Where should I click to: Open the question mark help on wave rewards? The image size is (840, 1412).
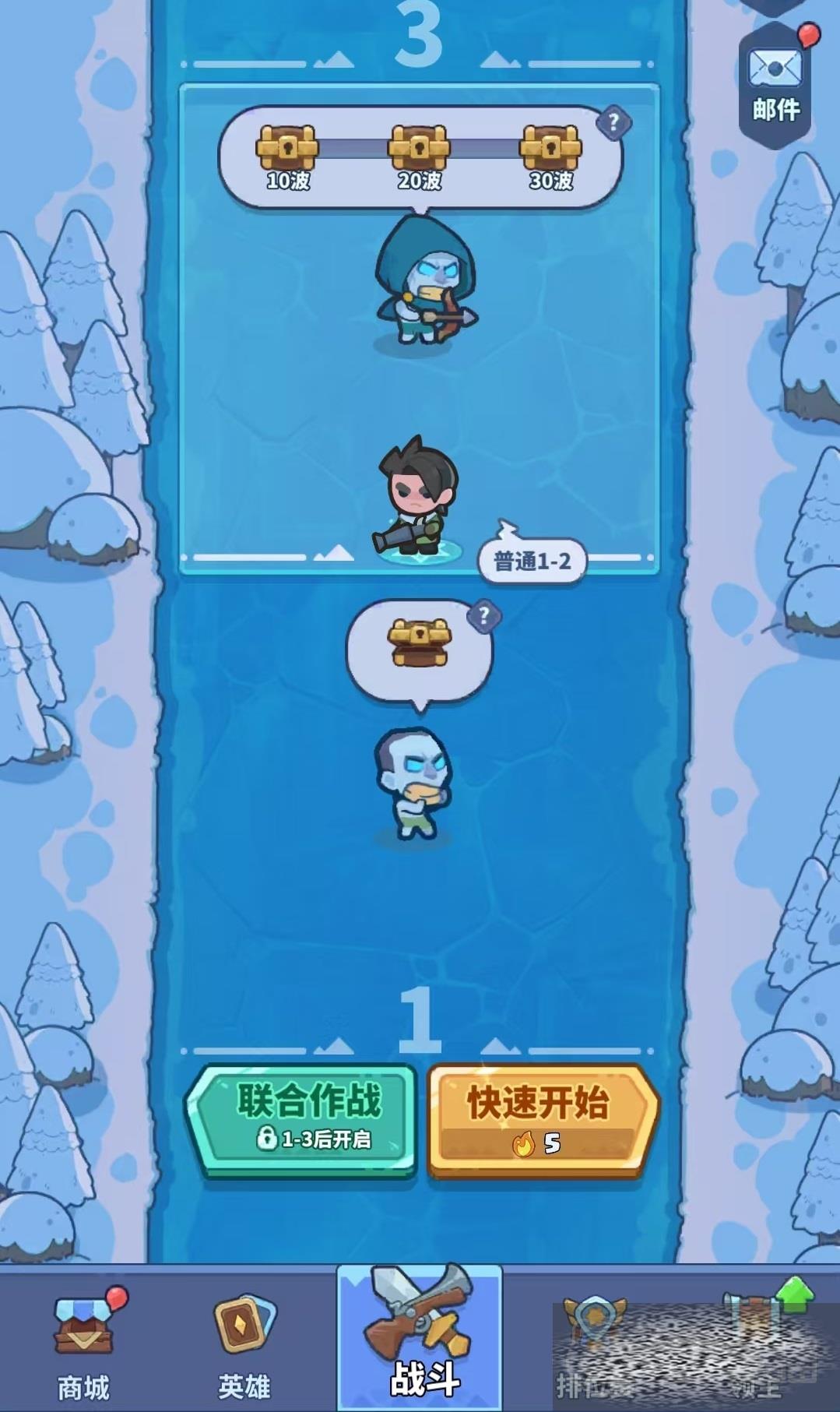(613, 122)
